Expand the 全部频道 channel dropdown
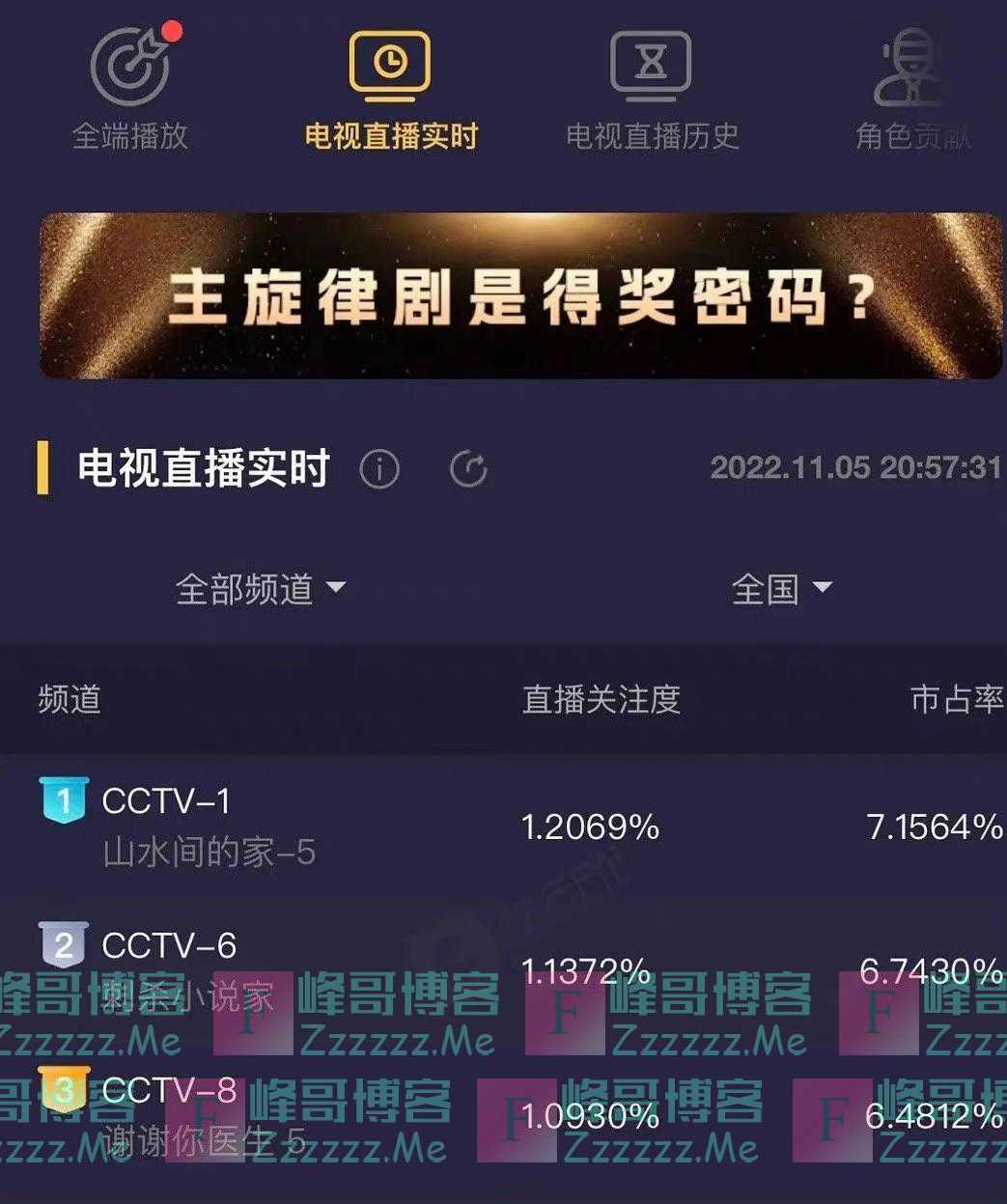The width and height of the screenshot is (1007, 1204). pos(260,588)
